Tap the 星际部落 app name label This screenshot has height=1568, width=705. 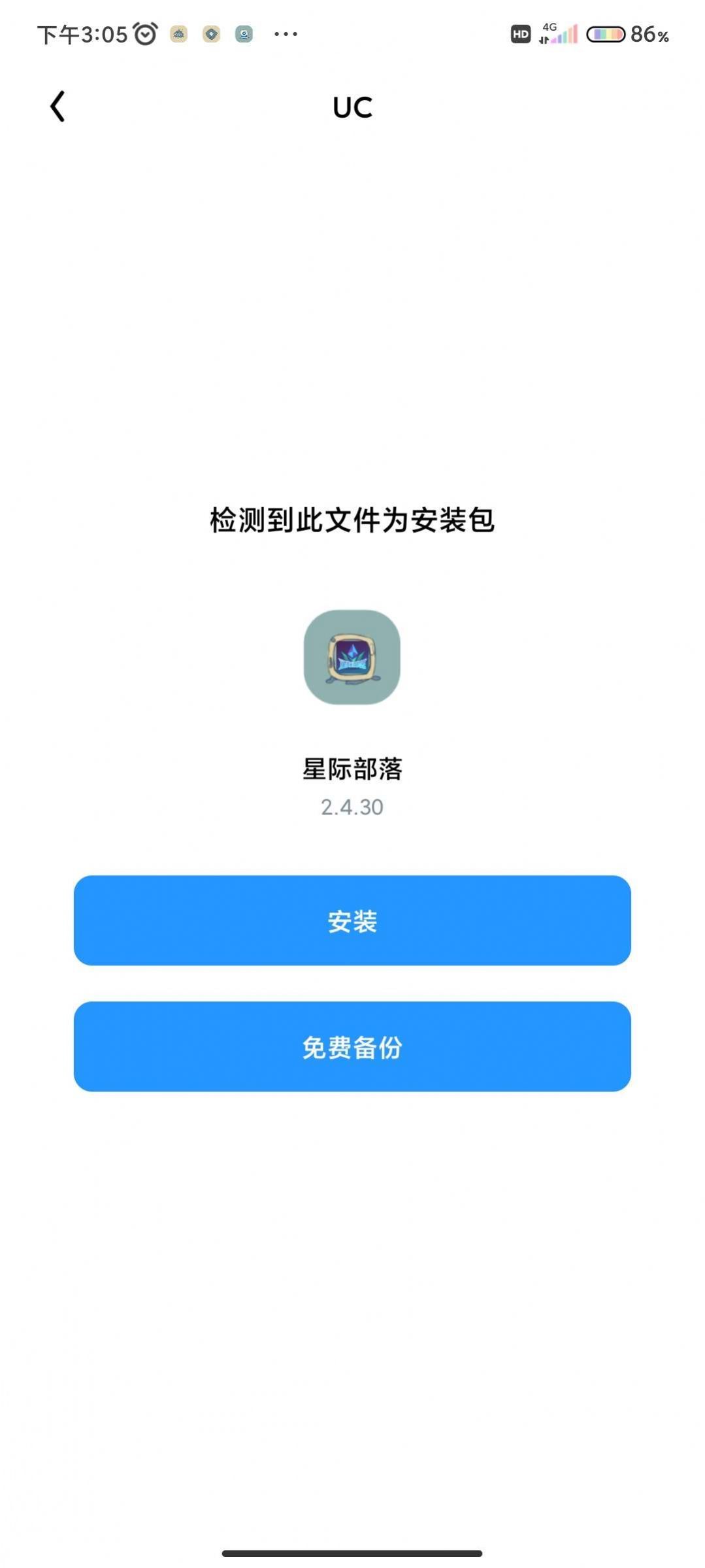coord(352,769)
